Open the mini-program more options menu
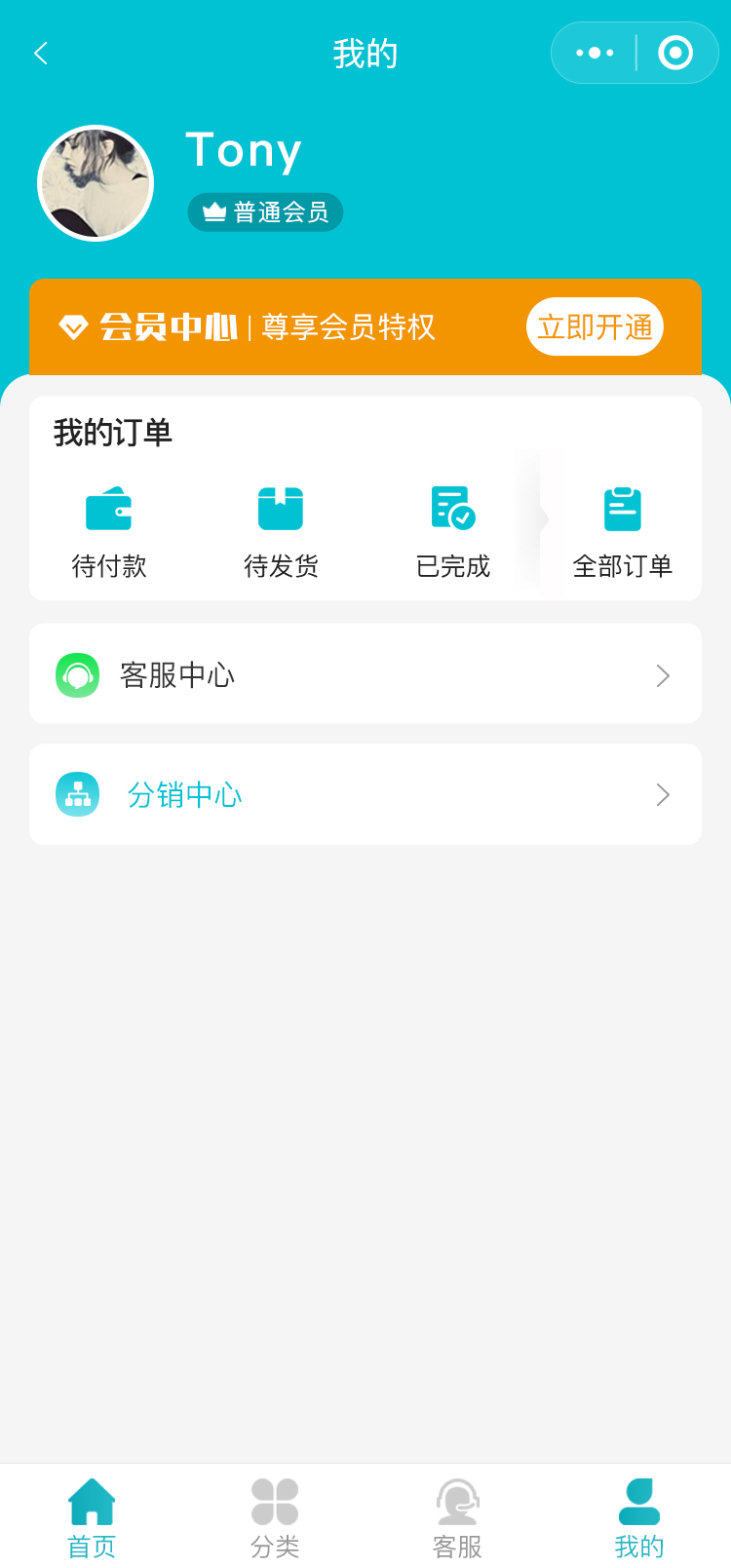 point(595,53)
